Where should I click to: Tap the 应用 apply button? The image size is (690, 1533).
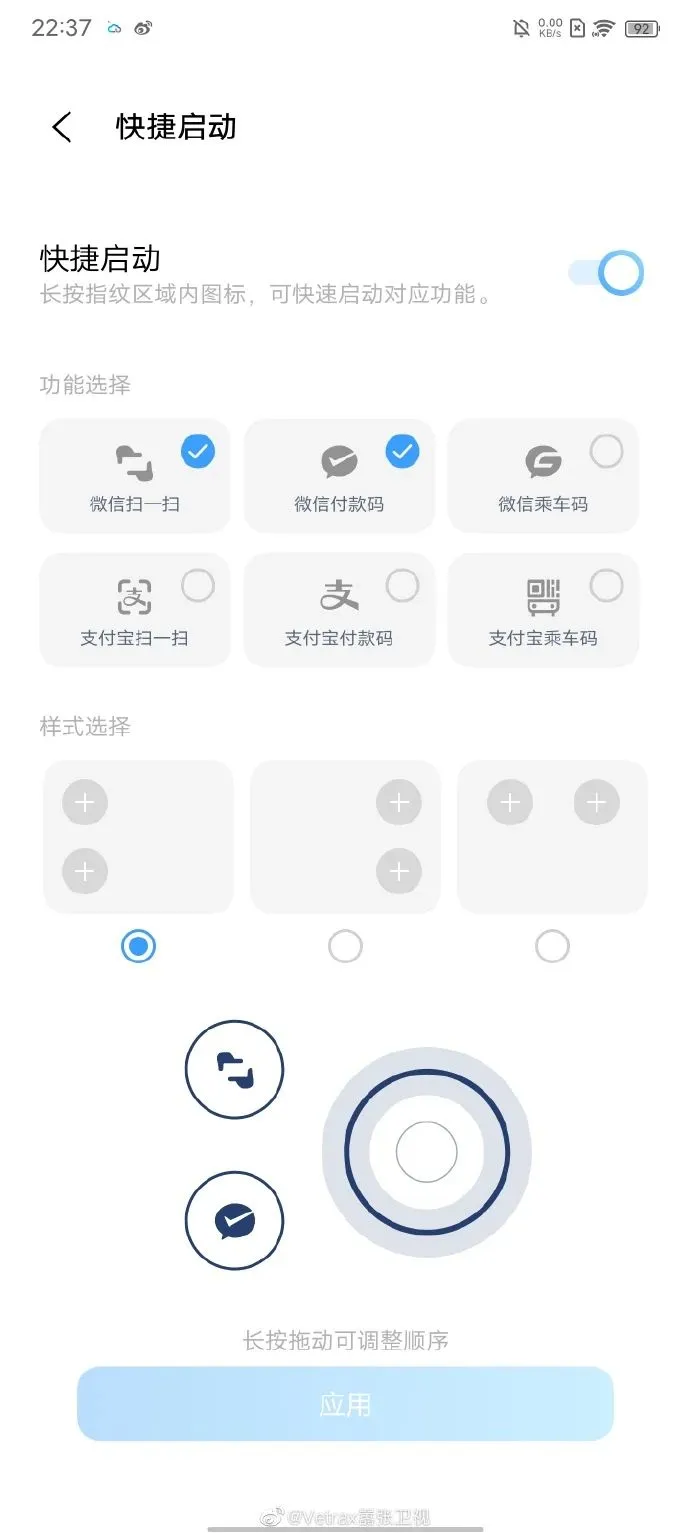345,1404
